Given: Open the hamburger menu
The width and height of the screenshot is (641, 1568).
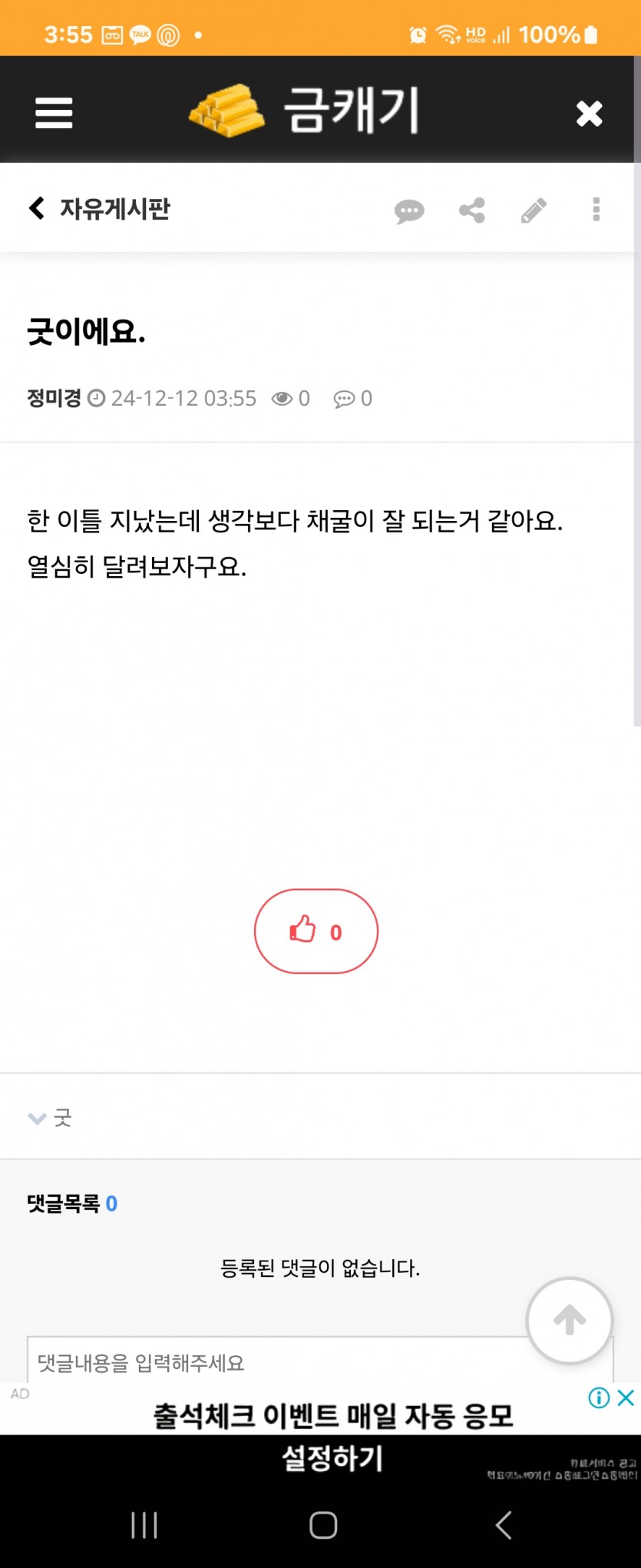Looking at the screenshot, I should (x=54, y=113).
